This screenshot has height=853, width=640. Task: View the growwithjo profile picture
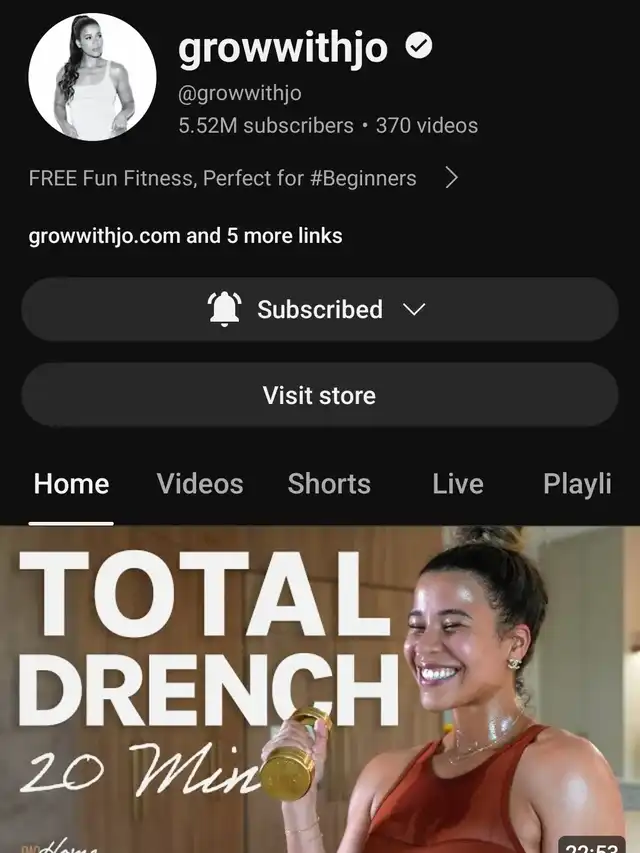(92, 77)
